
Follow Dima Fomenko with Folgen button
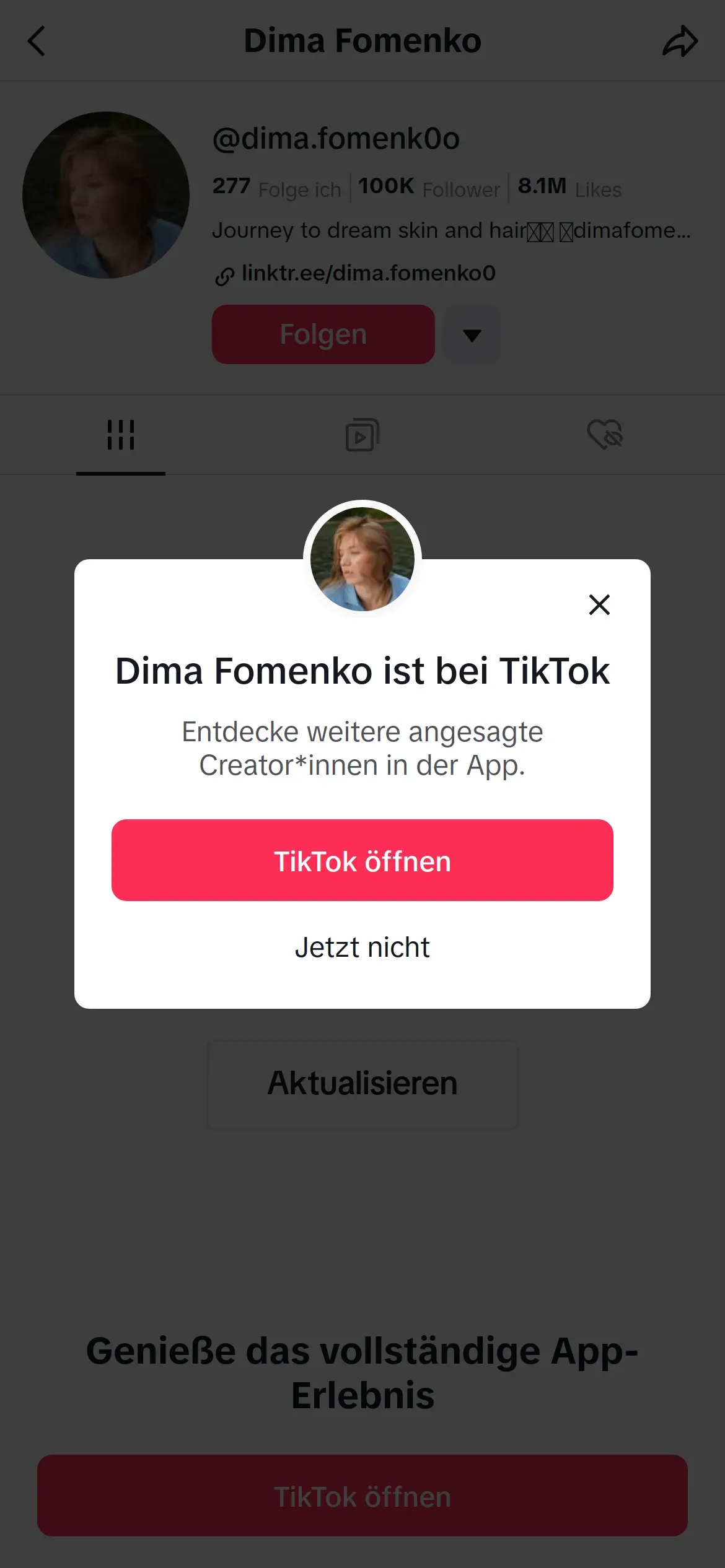(323, 334)
